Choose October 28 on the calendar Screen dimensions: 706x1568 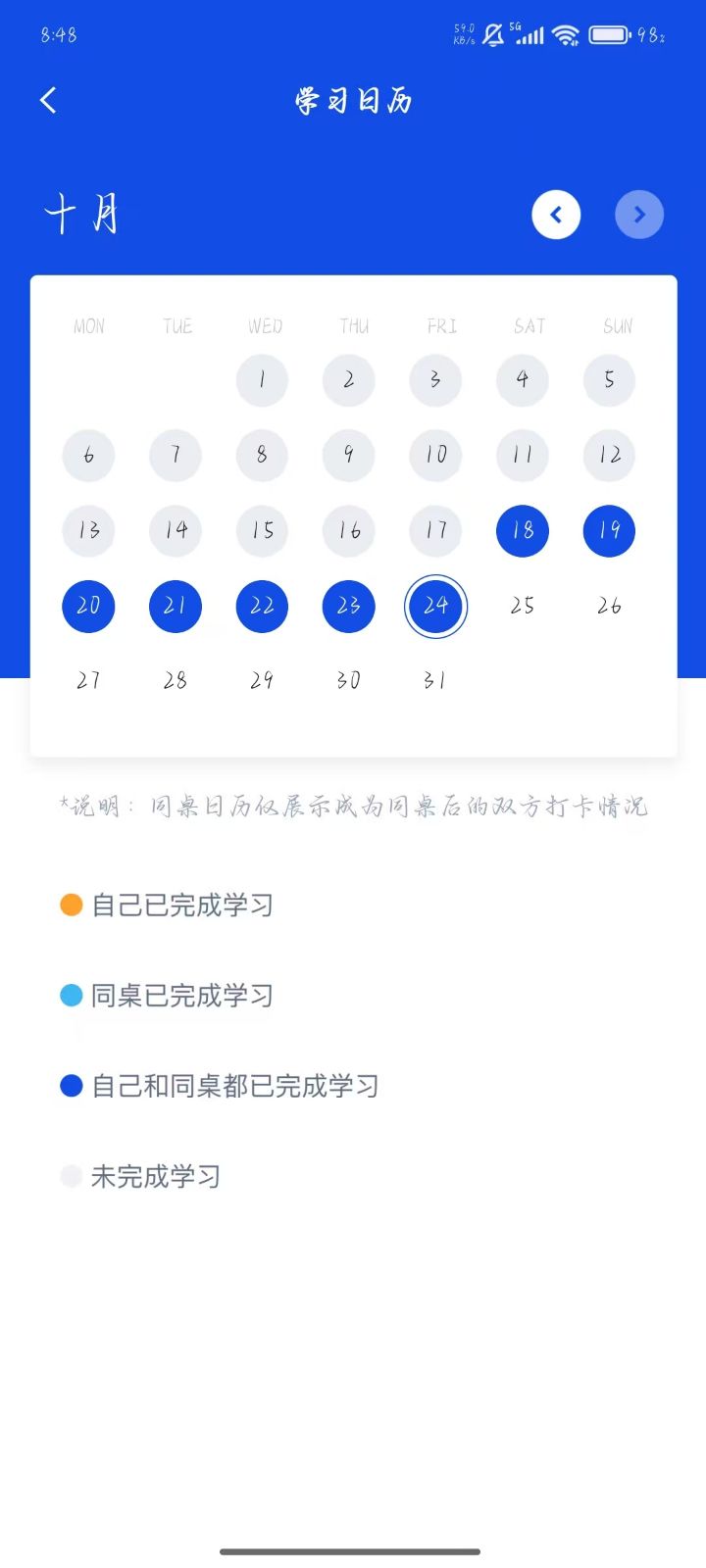176,680
